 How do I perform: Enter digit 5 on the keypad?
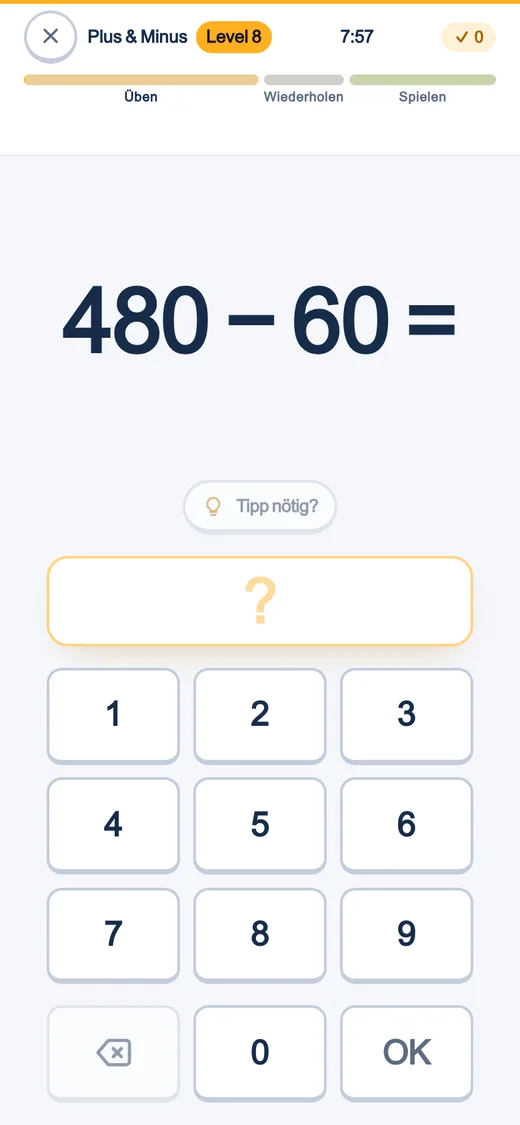click(260, 824)
